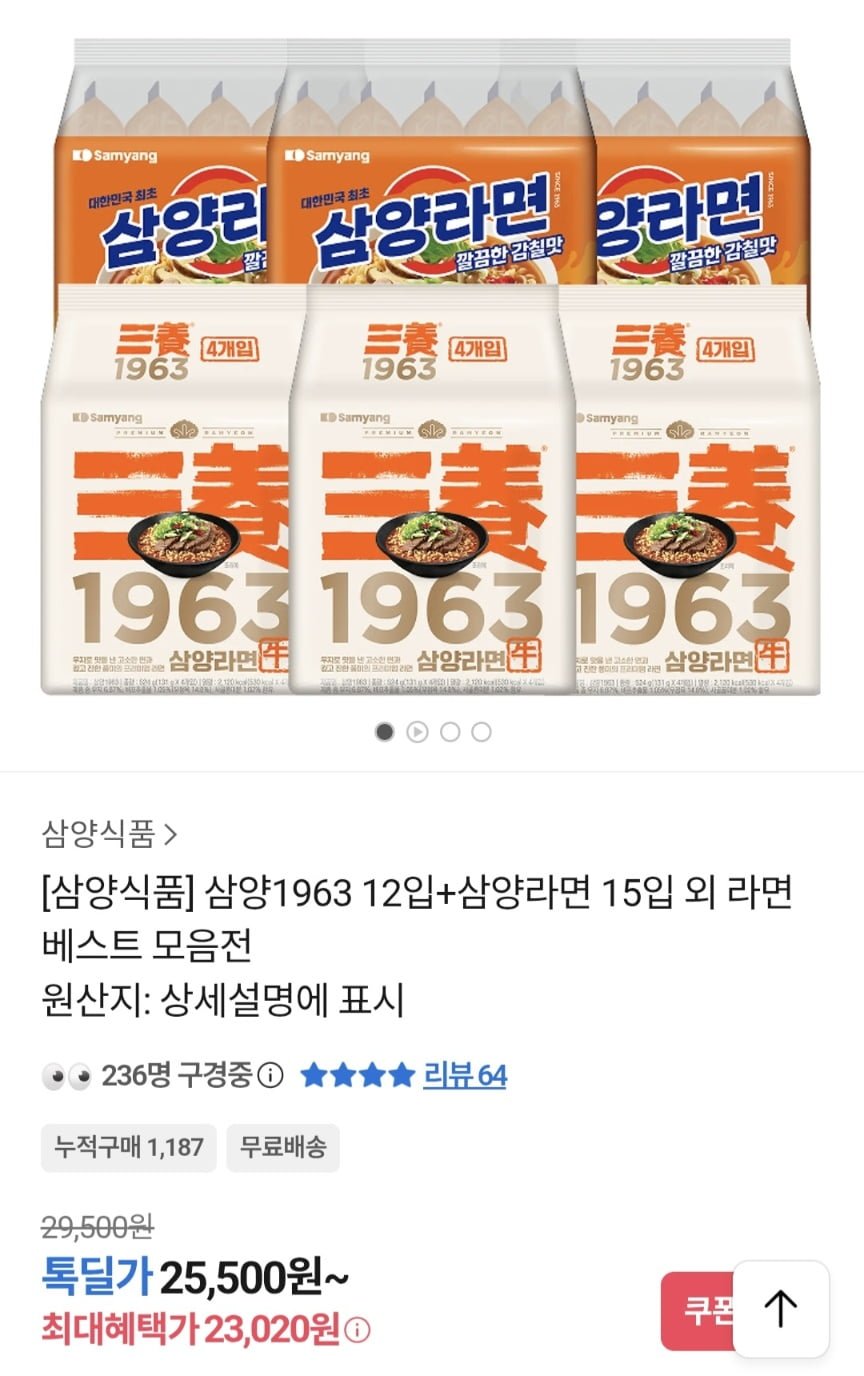Show info about 236명 구경중
Screen dimensions: 864x1376
point(270,1076)
